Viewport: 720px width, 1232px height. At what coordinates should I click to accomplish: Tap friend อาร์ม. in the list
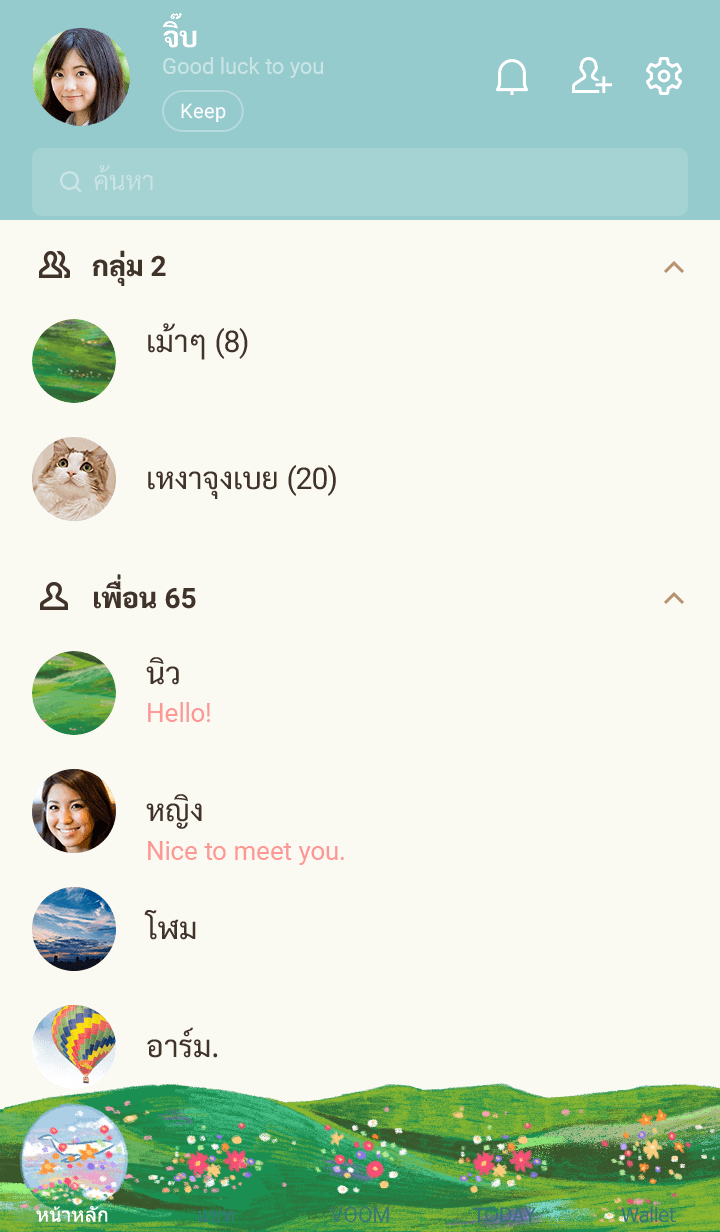pyautogui.click(x=182, y=1047)
